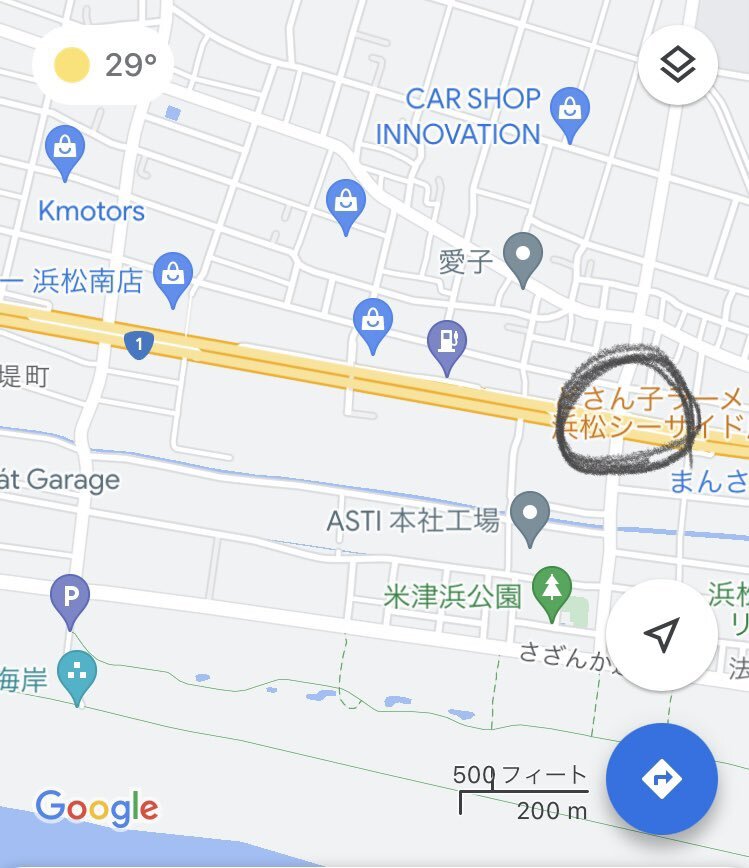The image size is (749, 868).
Task: Open the 愛子 place marker
Action: [521, 256]
